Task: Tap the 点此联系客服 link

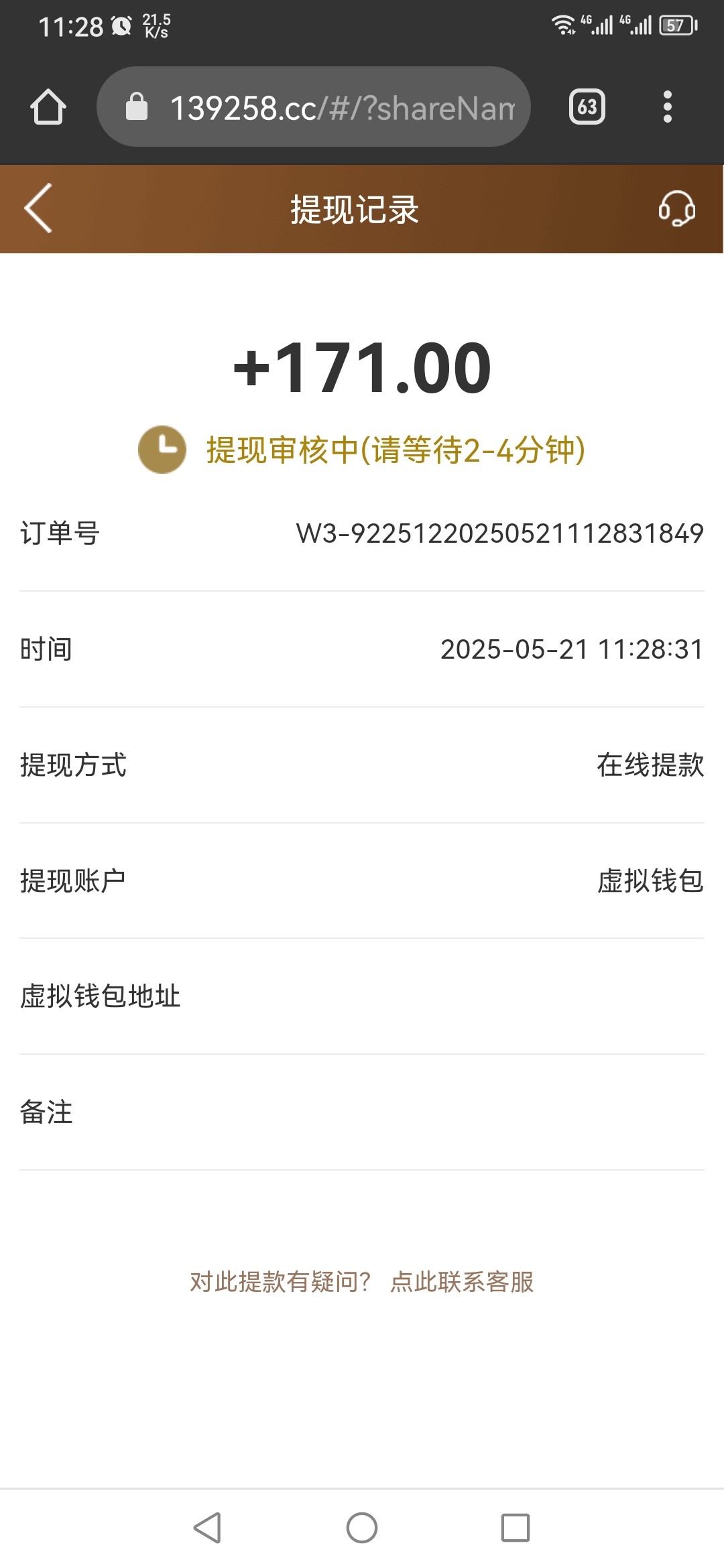Action: (462, 1281)
